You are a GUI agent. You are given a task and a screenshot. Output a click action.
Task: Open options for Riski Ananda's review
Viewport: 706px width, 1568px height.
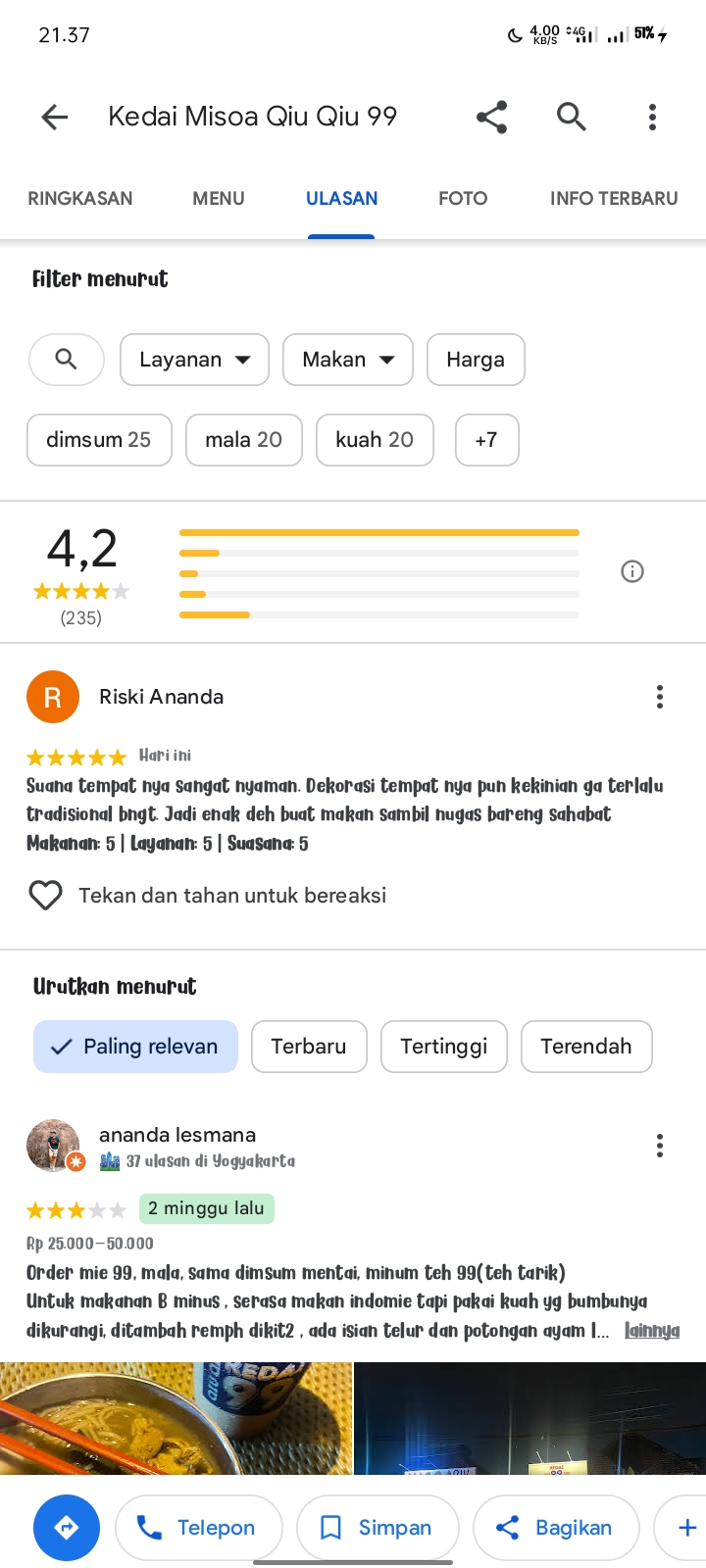click(x=660, y=697)
